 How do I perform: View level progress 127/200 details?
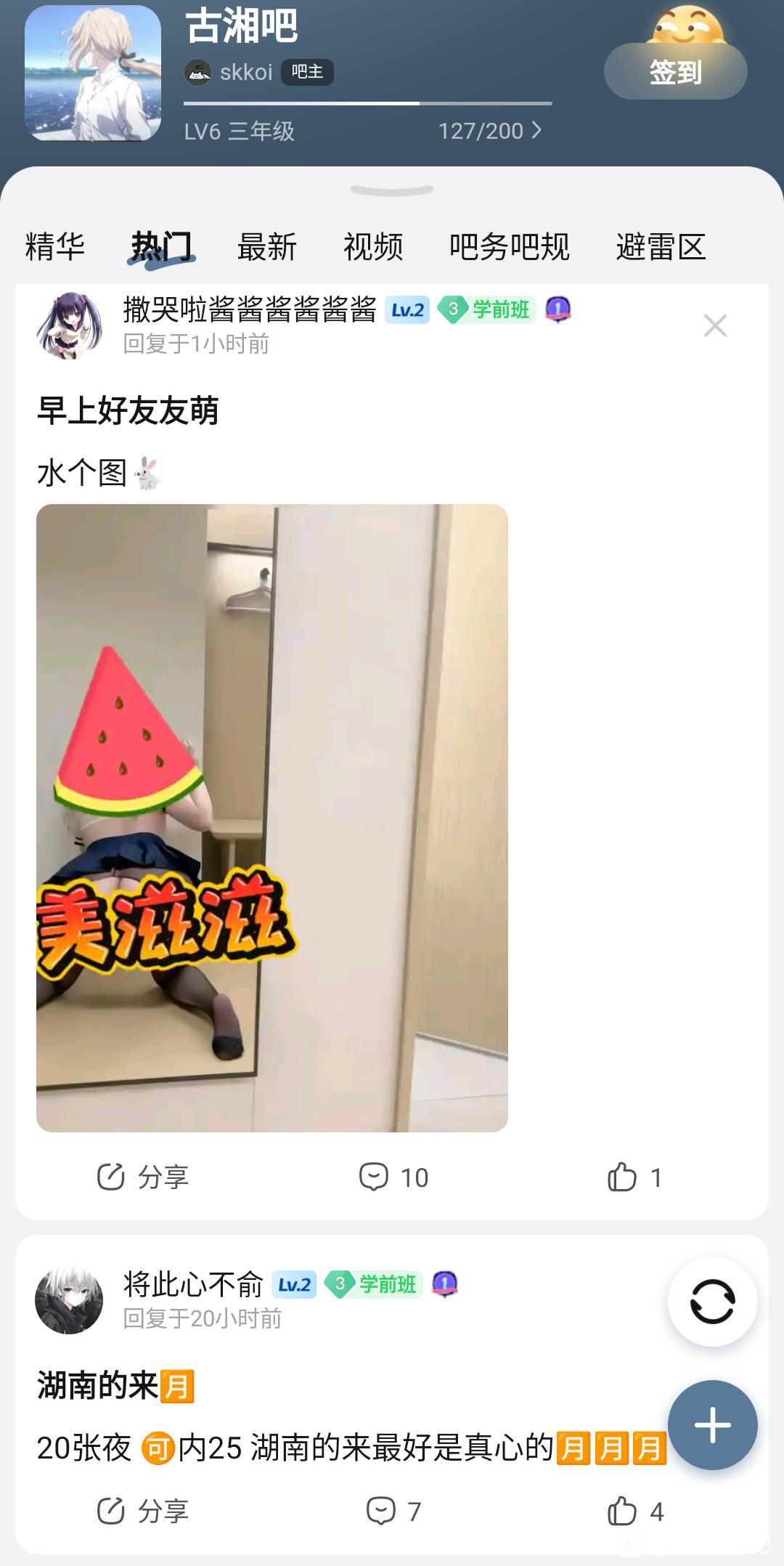click(x=490, y=131)
